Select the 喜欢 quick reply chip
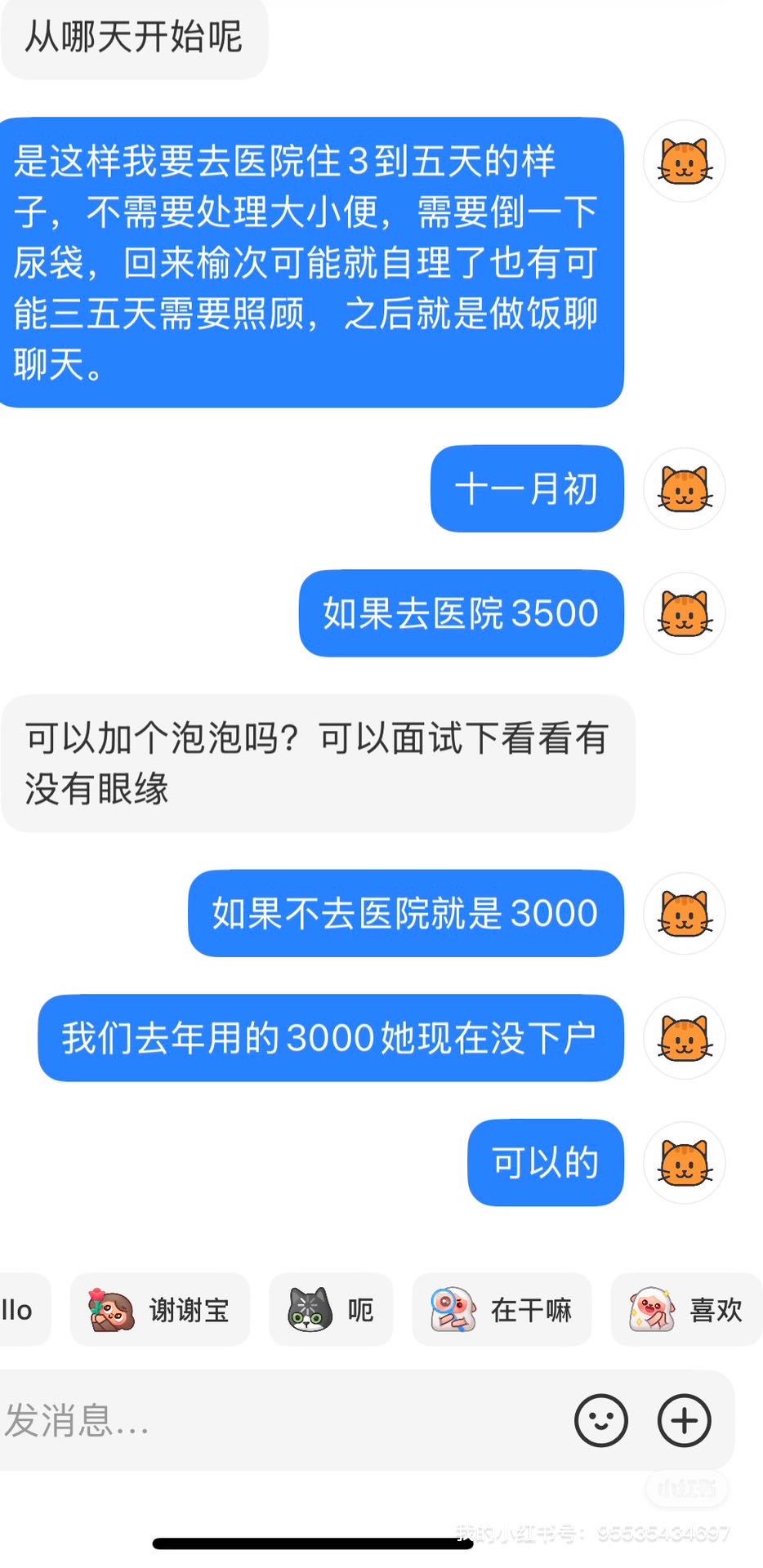The width and height of the screenshot is (763, 1568). coord(686,1309)
